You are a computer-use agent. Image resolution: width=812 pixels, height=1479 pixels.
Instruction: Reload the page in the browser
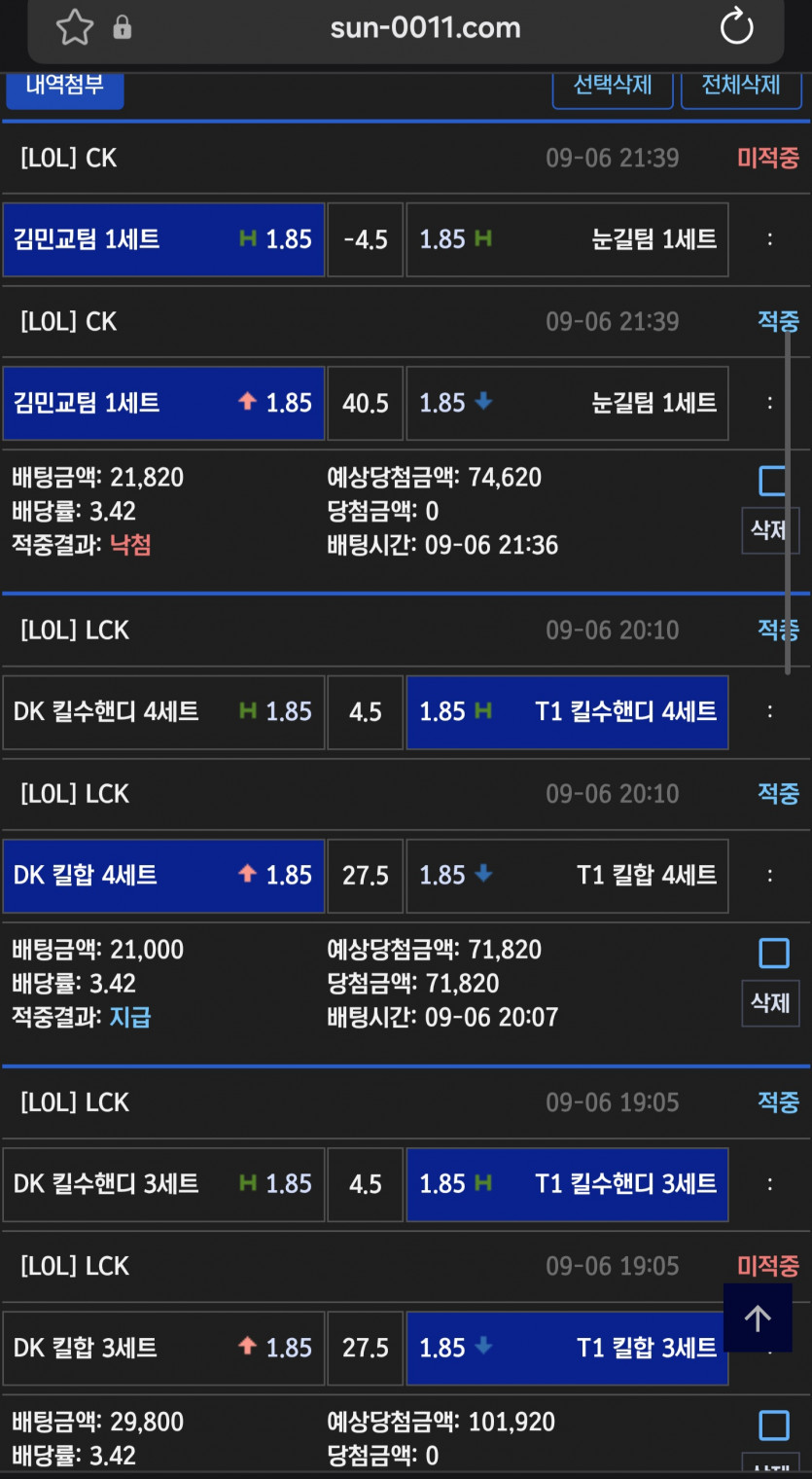coord(736,27)
